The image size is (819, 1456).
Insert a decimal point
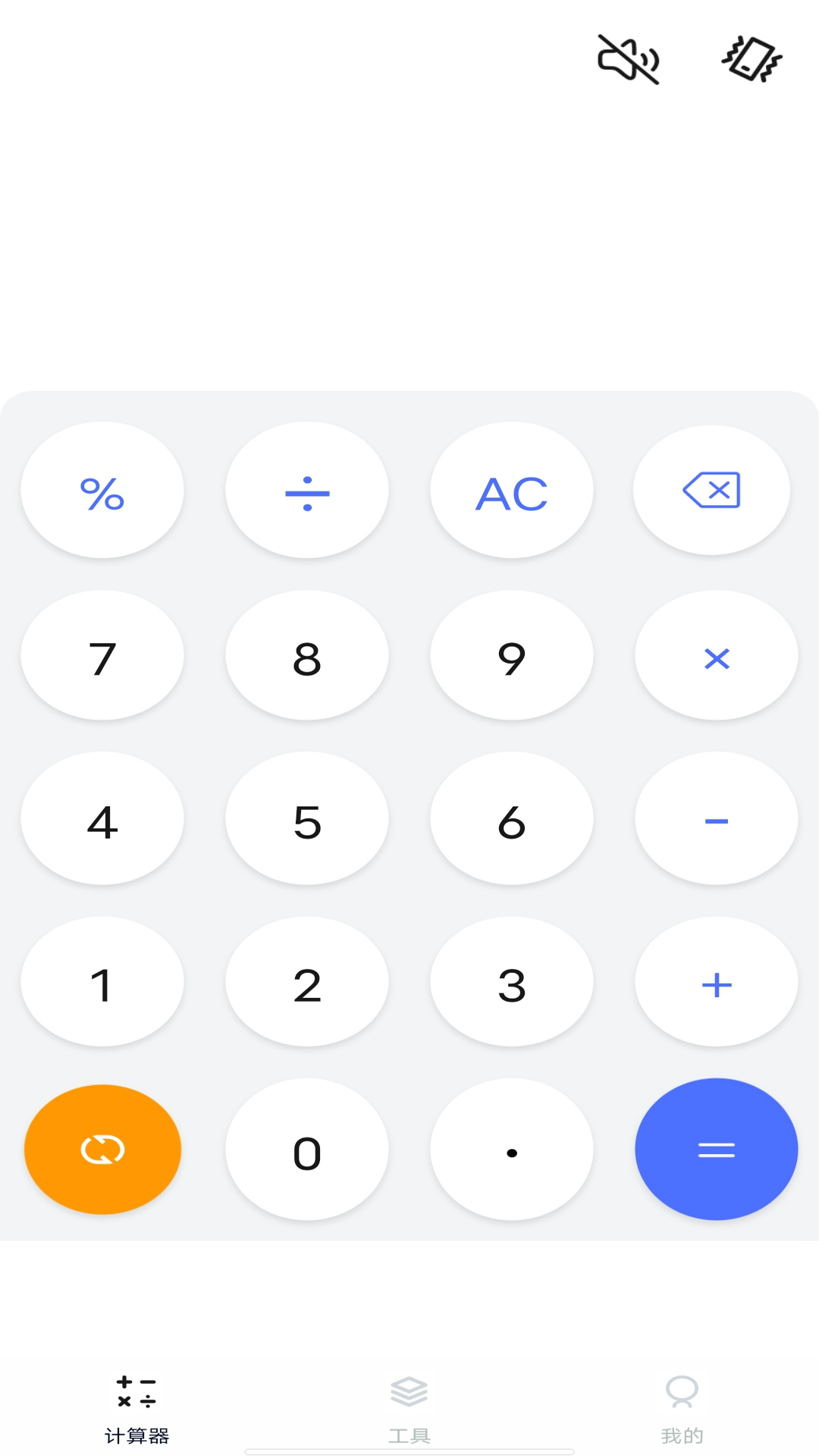[x=512, y=1150]
